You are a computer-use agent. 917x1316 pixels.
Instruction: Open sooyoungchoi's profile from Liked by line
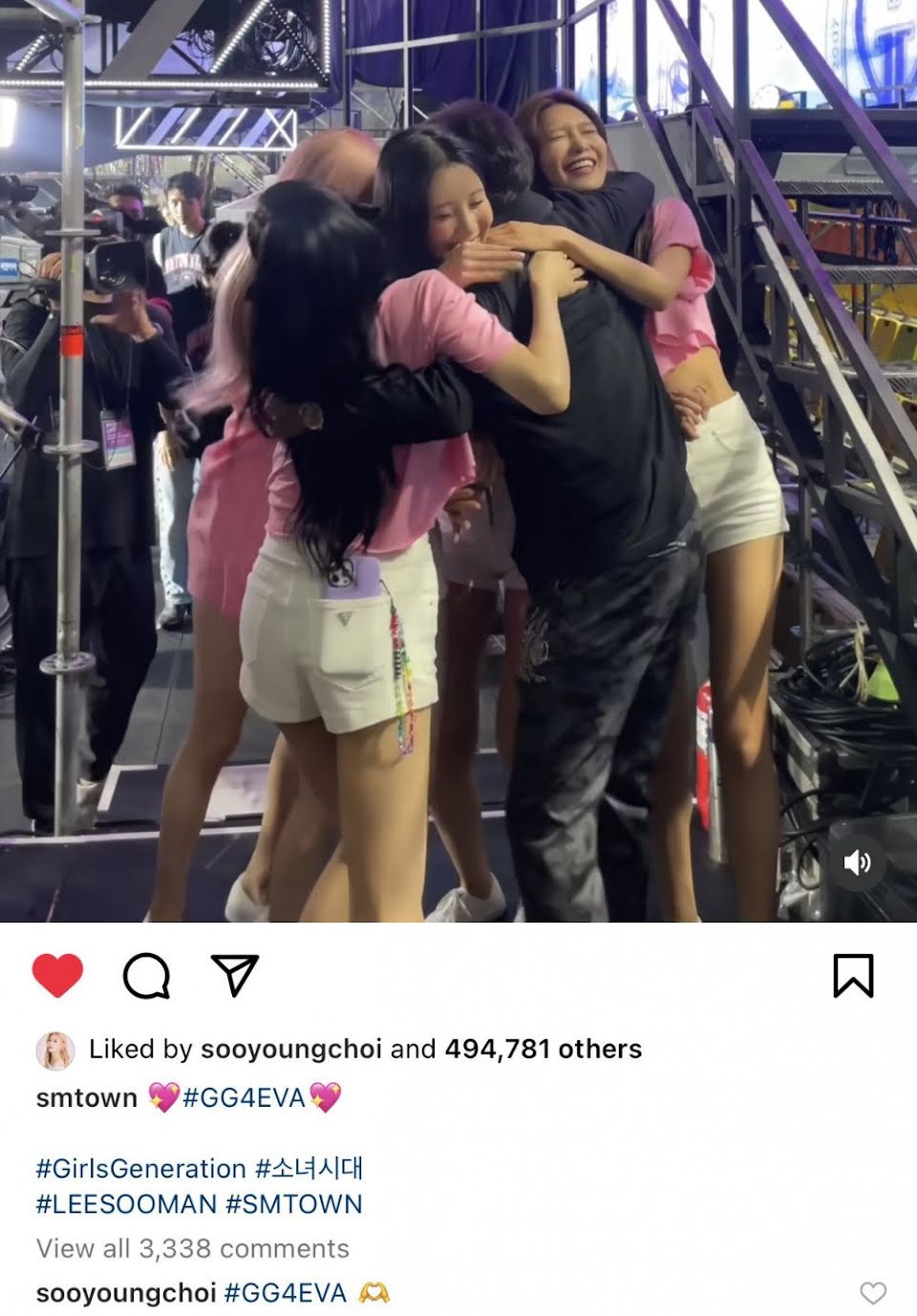(290, 1049)
